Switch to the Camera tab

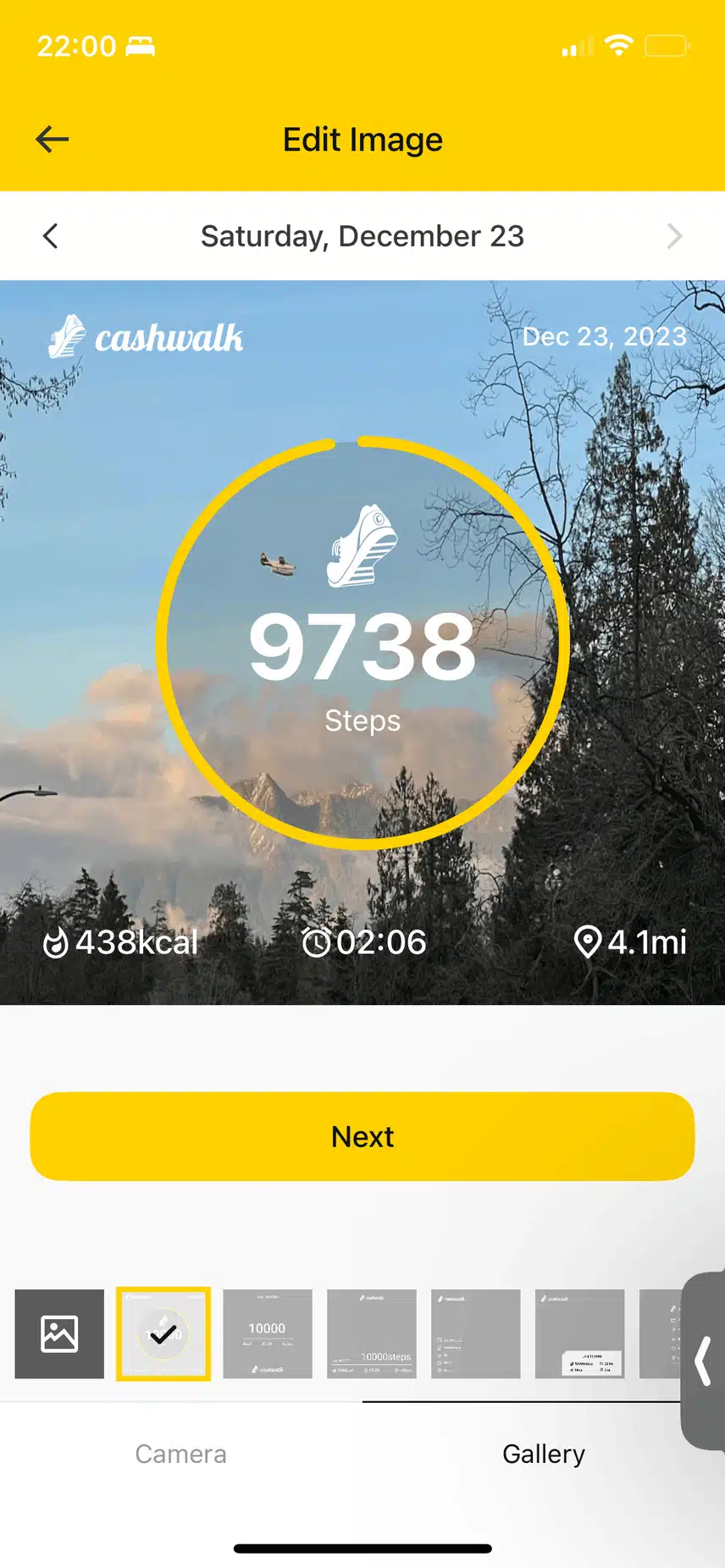click(180, 1454)
